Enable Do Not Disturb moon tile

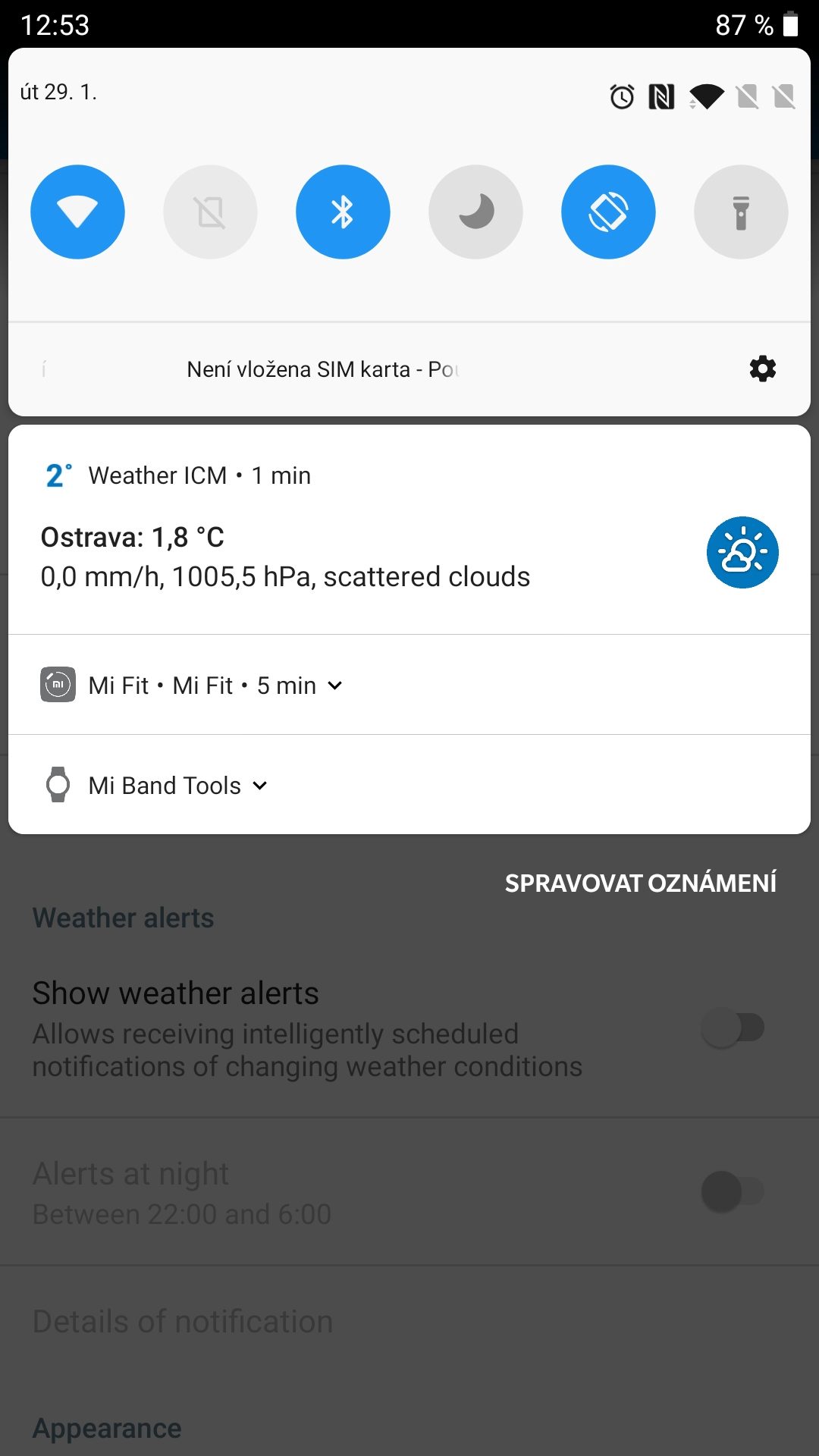(x=475, y=212)
